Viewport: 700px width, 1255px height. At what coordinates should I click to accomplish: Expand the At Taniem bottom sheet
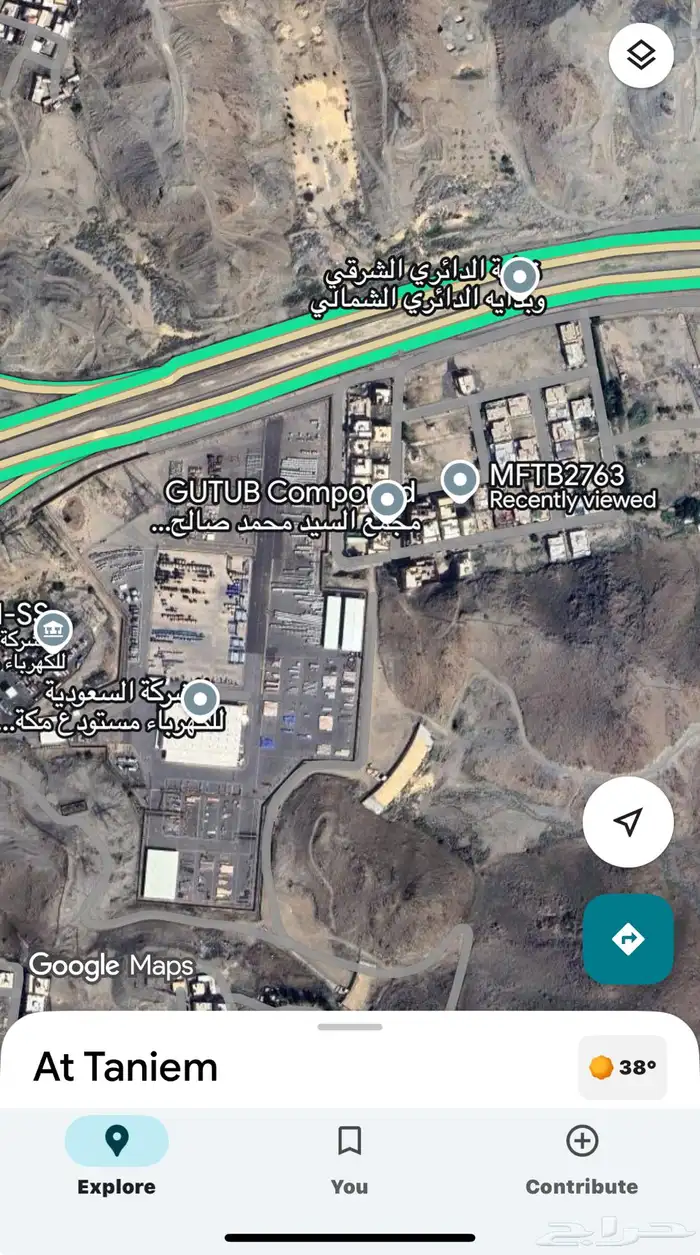(x=349, y=1028)
